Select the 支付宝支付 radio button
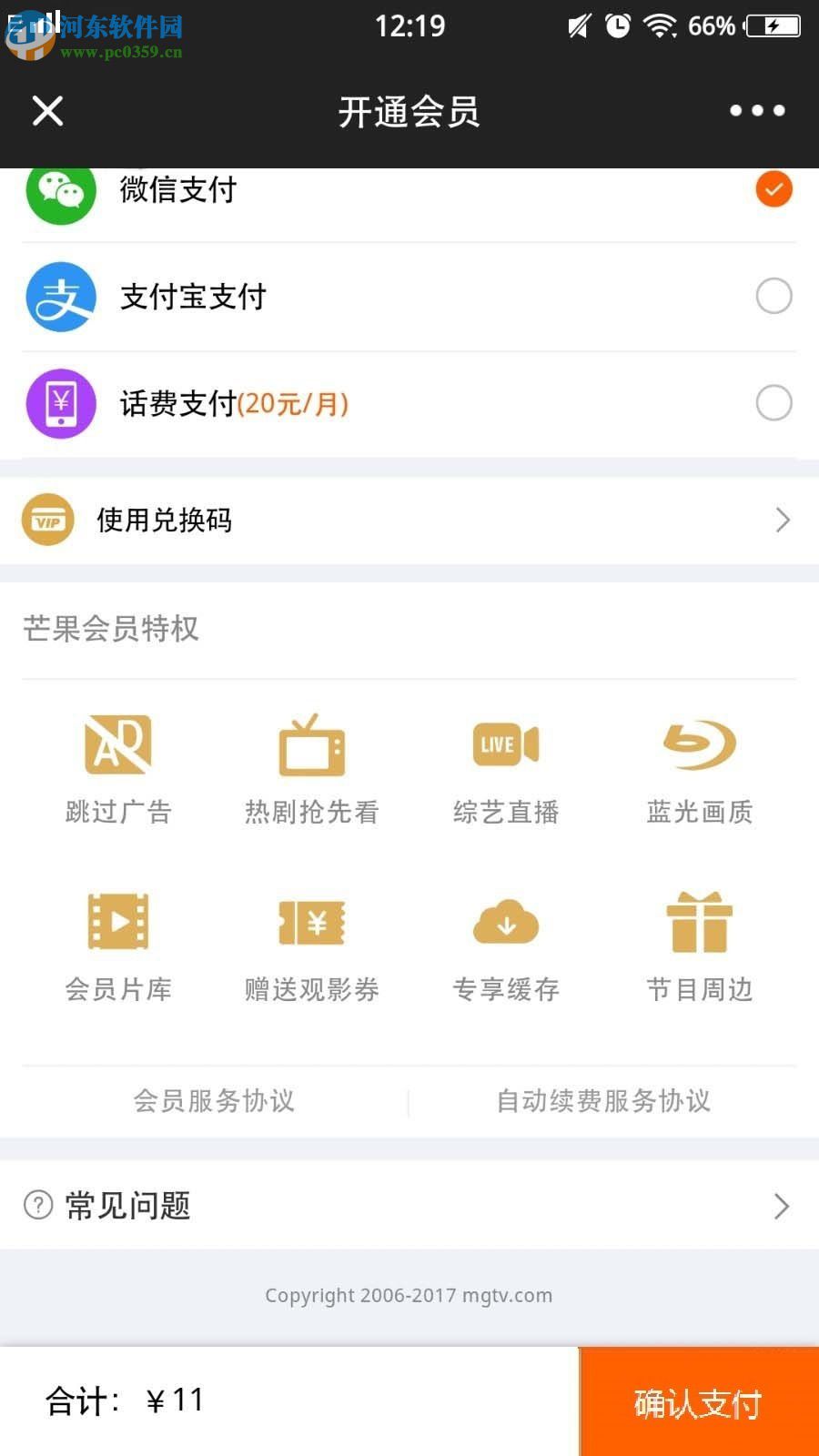The width and height of the screenshot is (819, 1456). coord(773,296)
